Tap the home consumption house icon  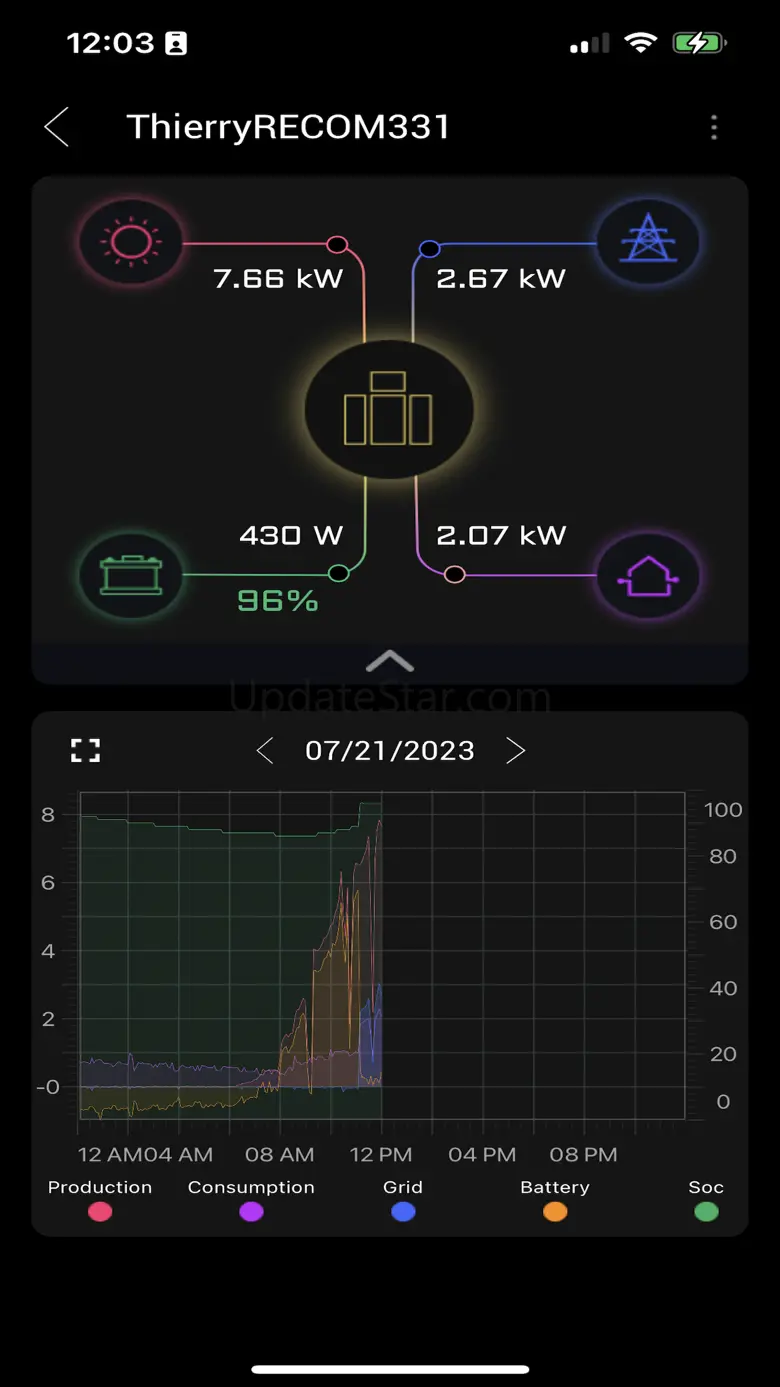click(x=648, y=576)
